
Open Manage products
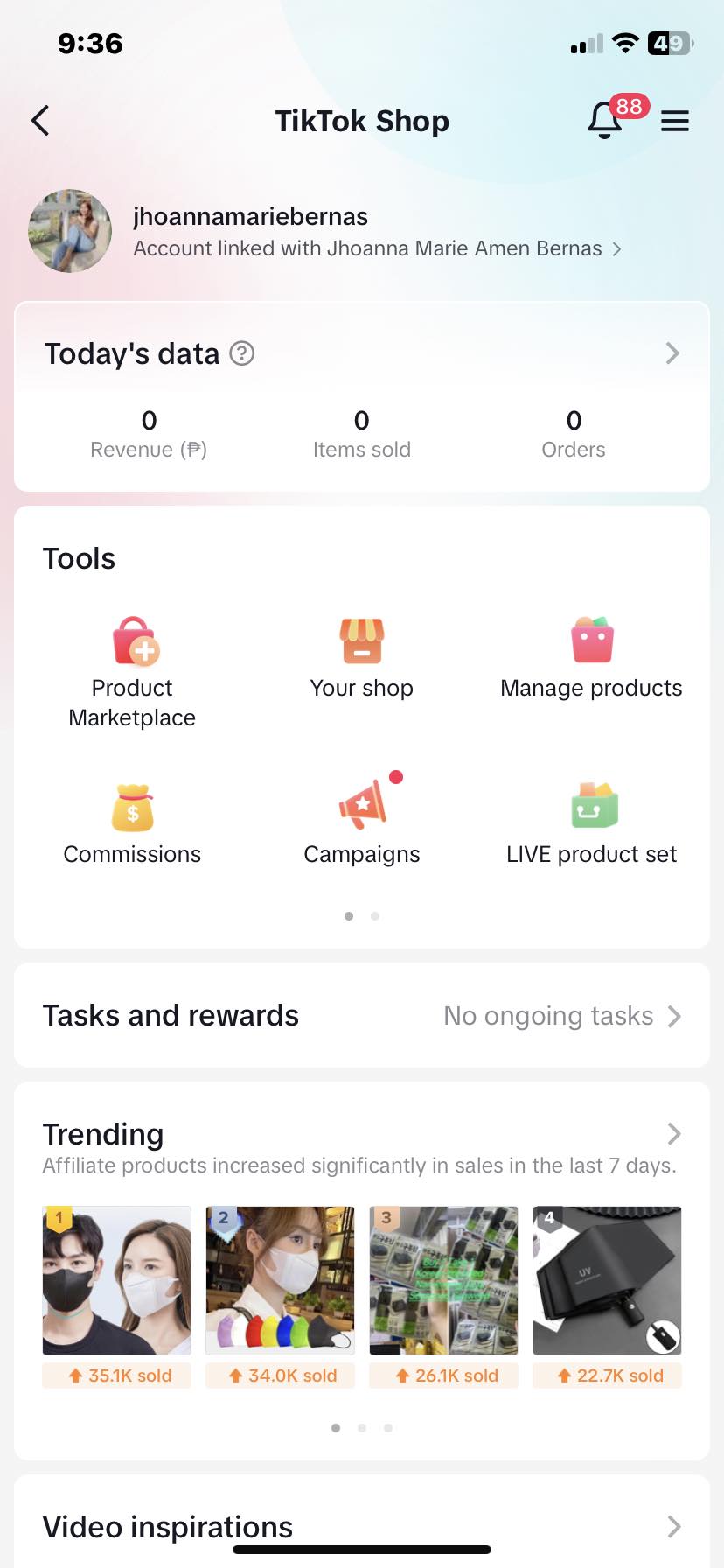pyautogui.click(x=591, y=658)
